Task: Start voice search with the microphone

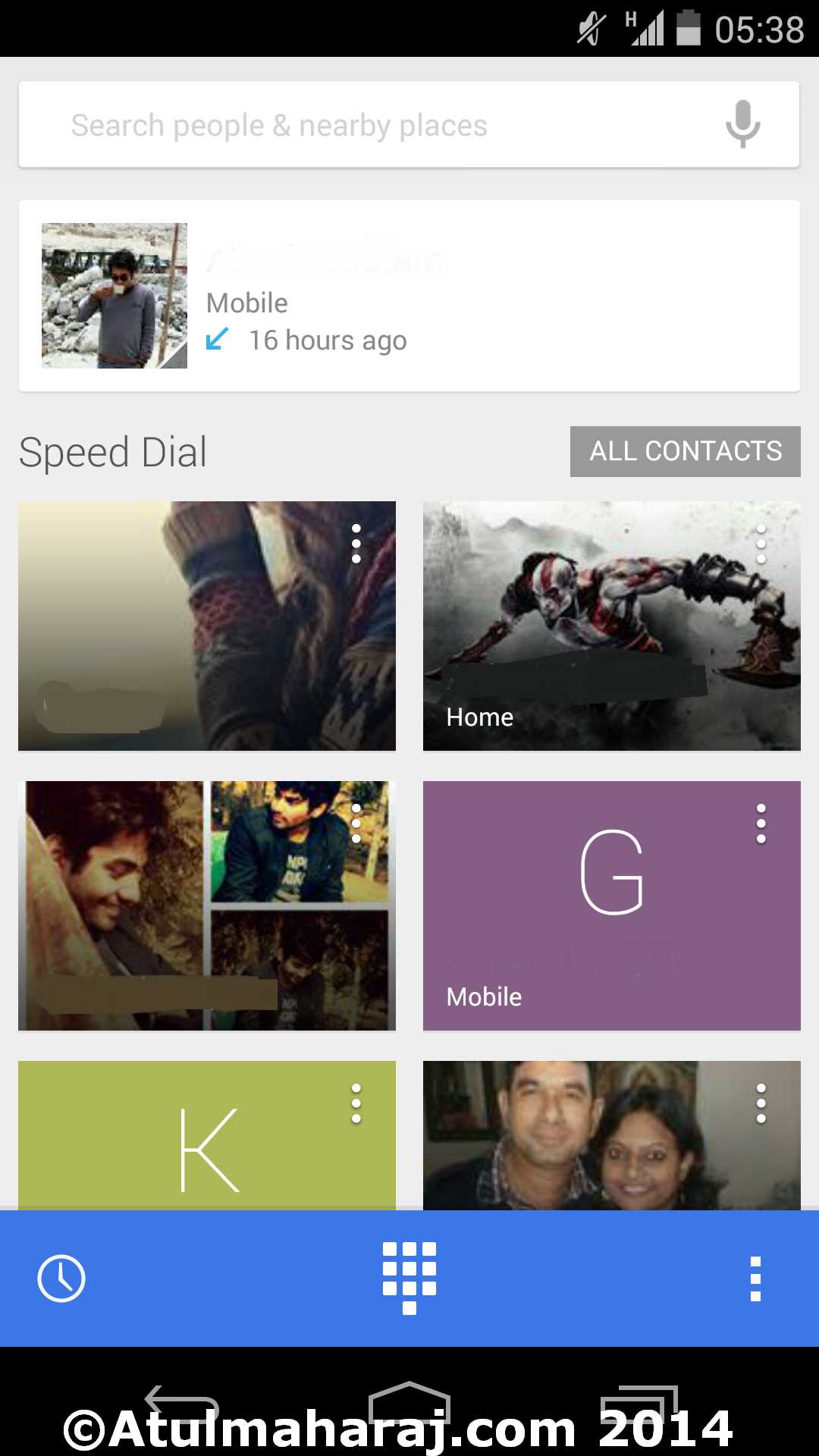Action: click(x=742, y=124)
